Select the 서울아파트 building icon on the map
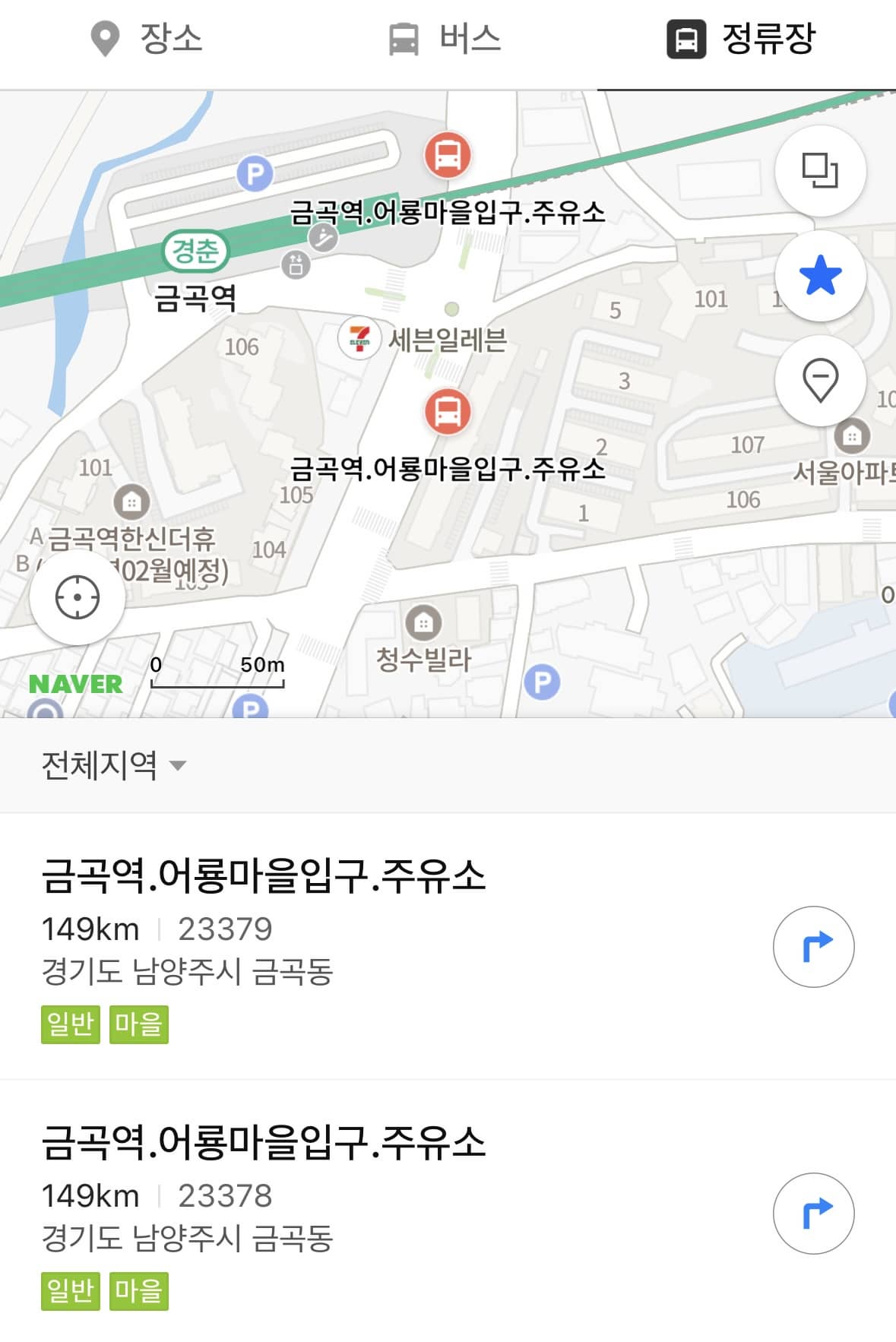896x1342 pixels. click(851, 436)
